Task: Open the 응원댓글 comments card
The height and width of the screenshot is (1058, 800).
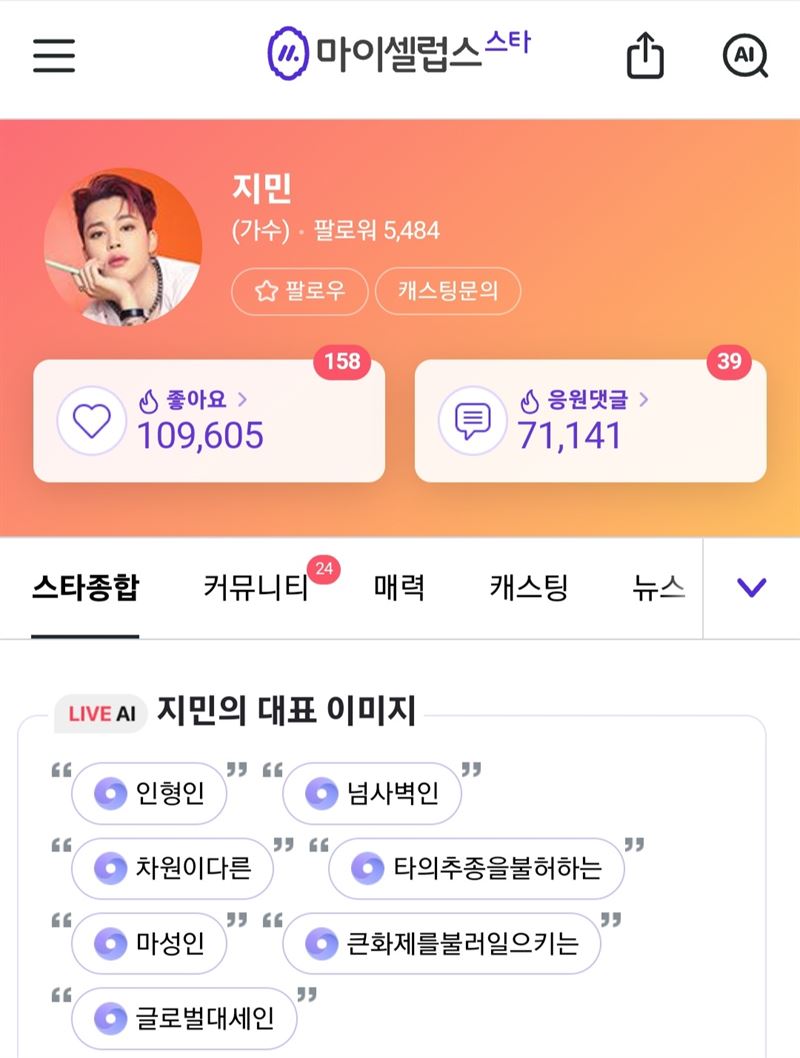Action: click(590, 421)
